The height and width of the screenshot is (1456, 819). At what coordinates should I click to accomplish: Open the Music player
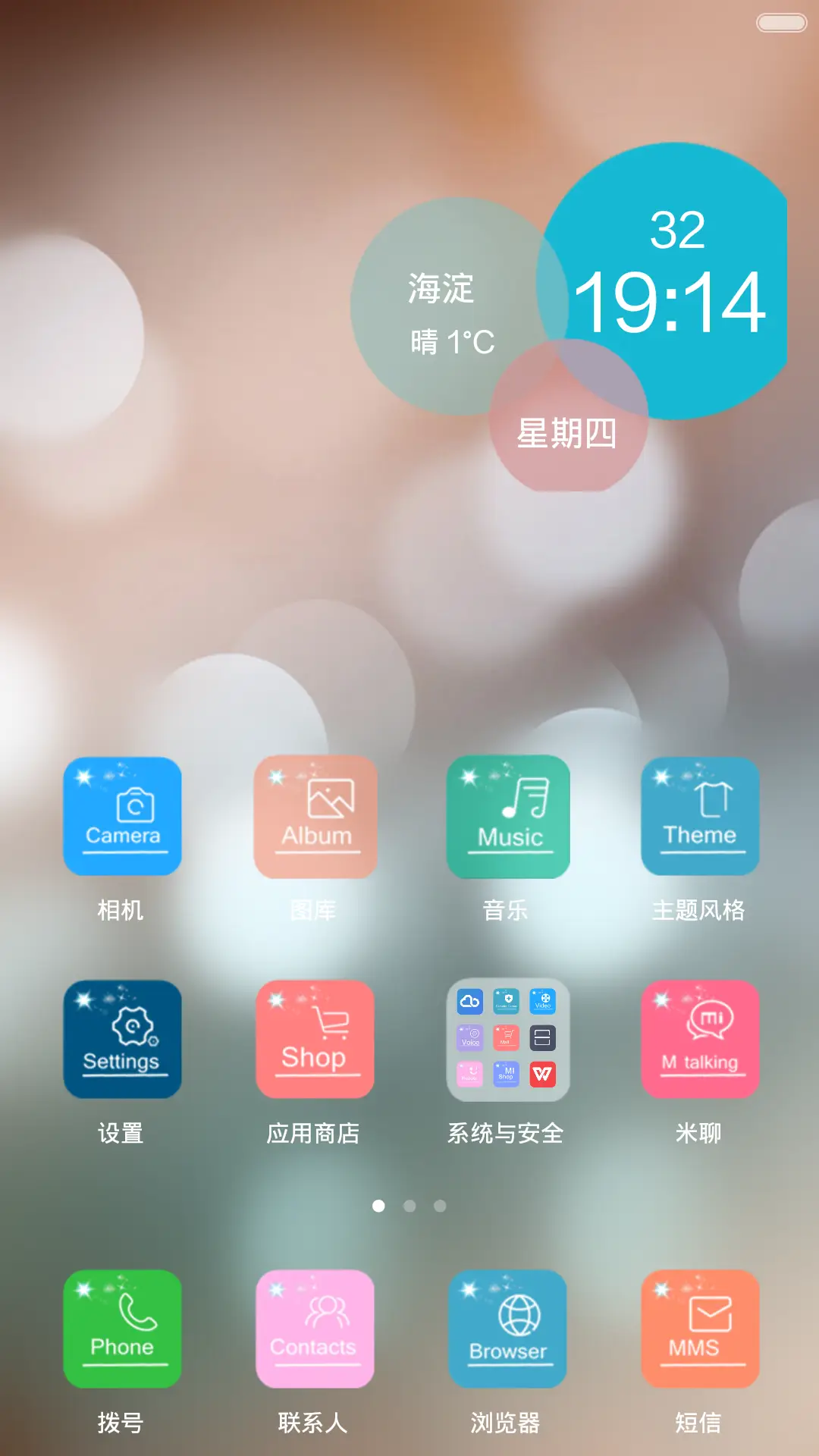507,817
